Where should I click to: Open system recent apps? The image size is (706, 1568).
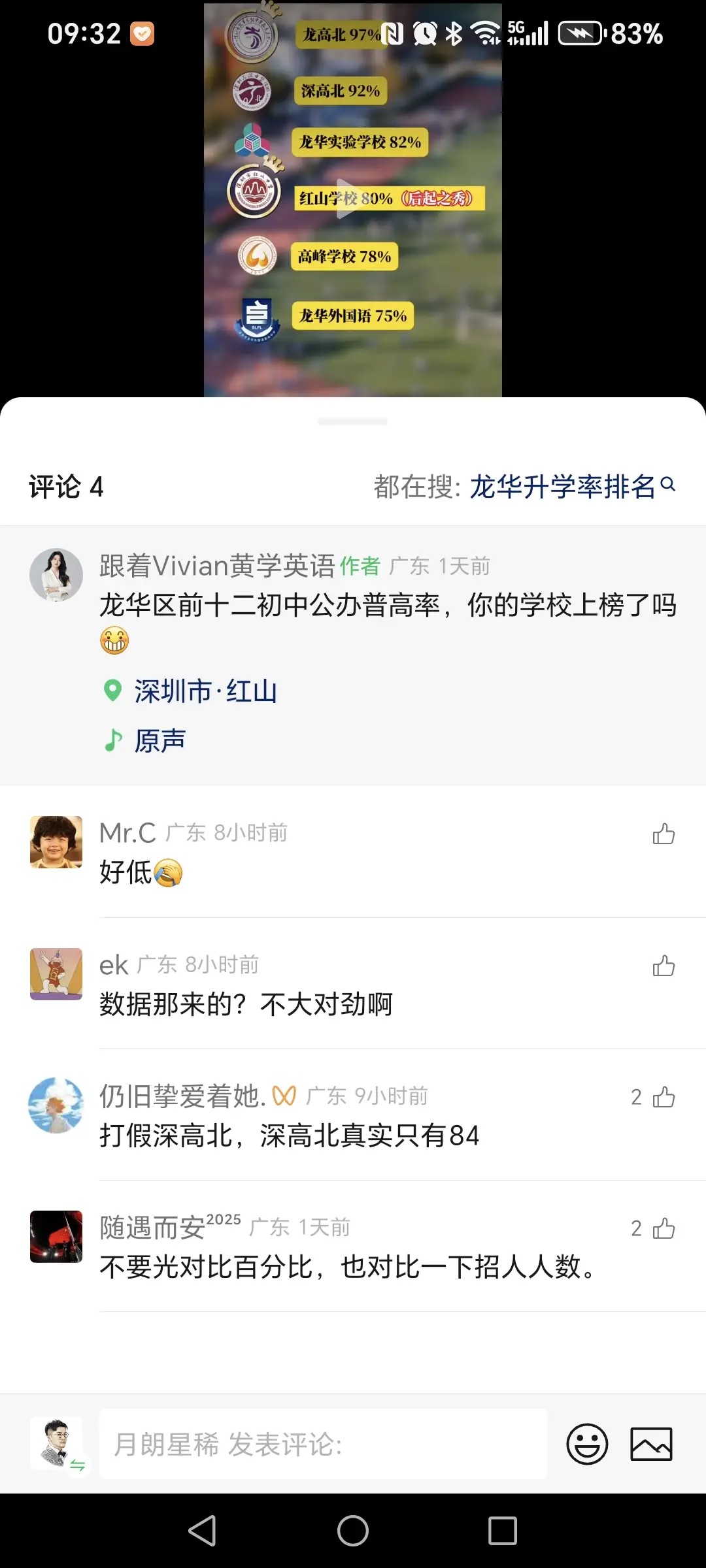pos(502,1530)
